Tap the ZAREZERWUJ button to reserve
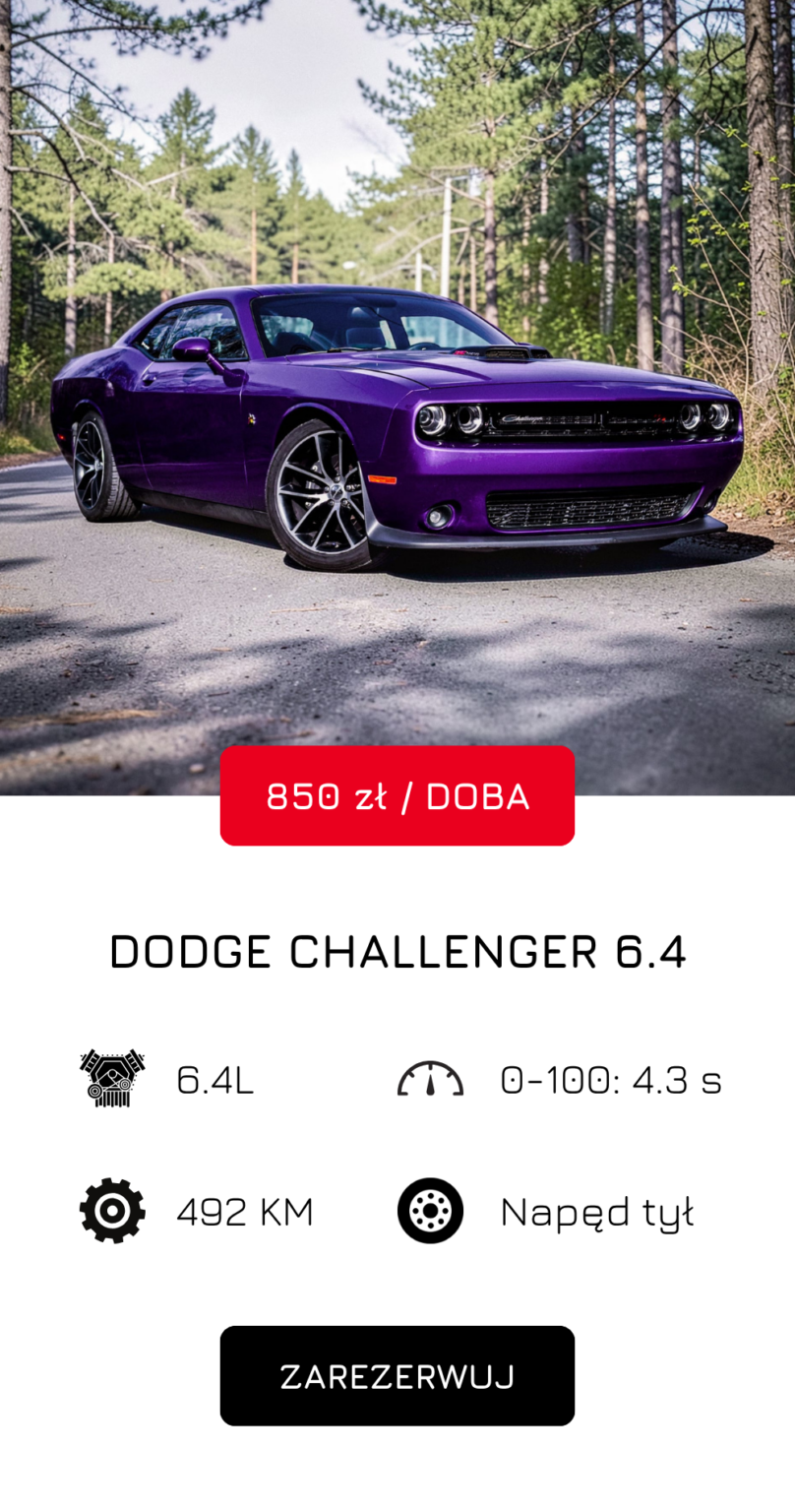Screen dimensions: 795x1512 pos(397,1375)
